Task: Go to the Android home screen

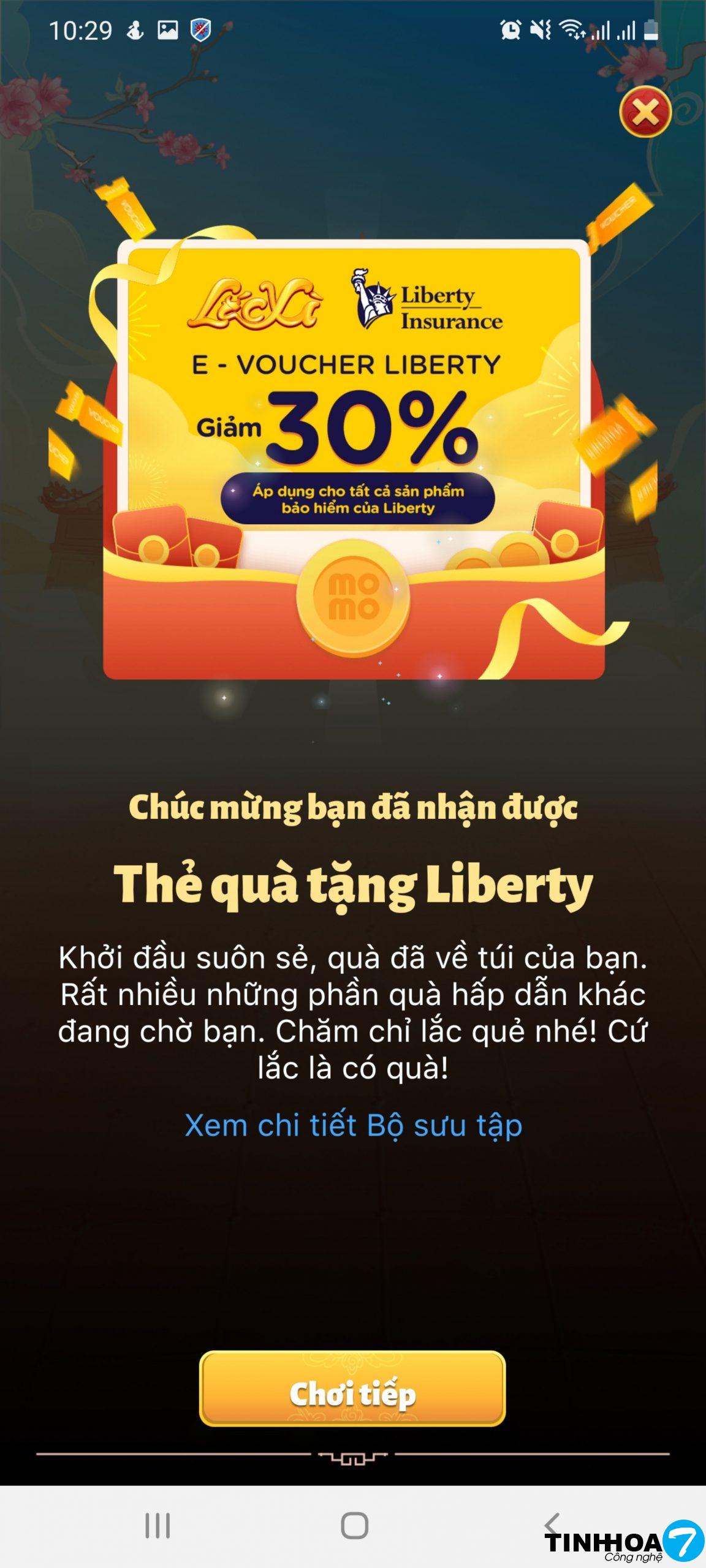Action: 354,1525
